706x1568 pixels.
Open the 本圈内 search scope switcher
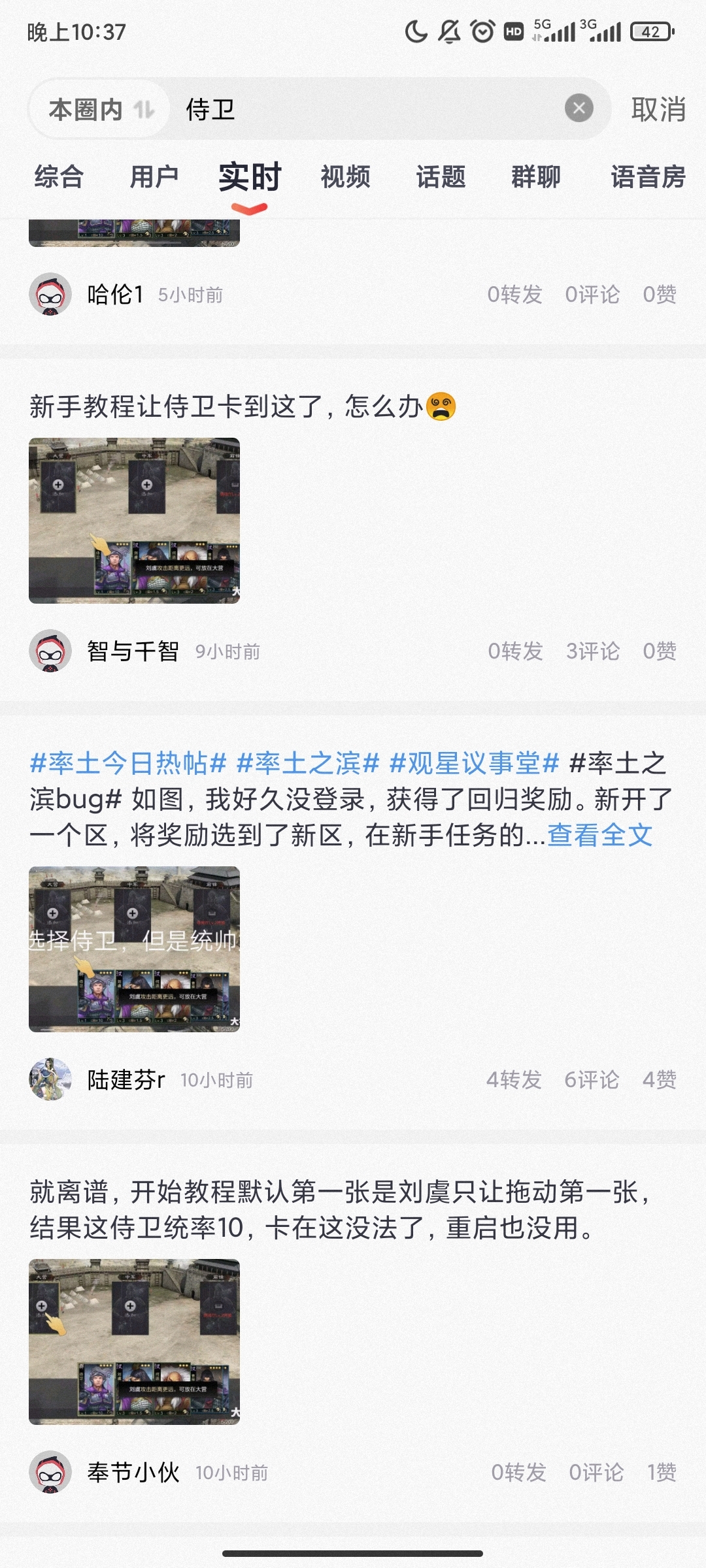(x=101, y=109)
